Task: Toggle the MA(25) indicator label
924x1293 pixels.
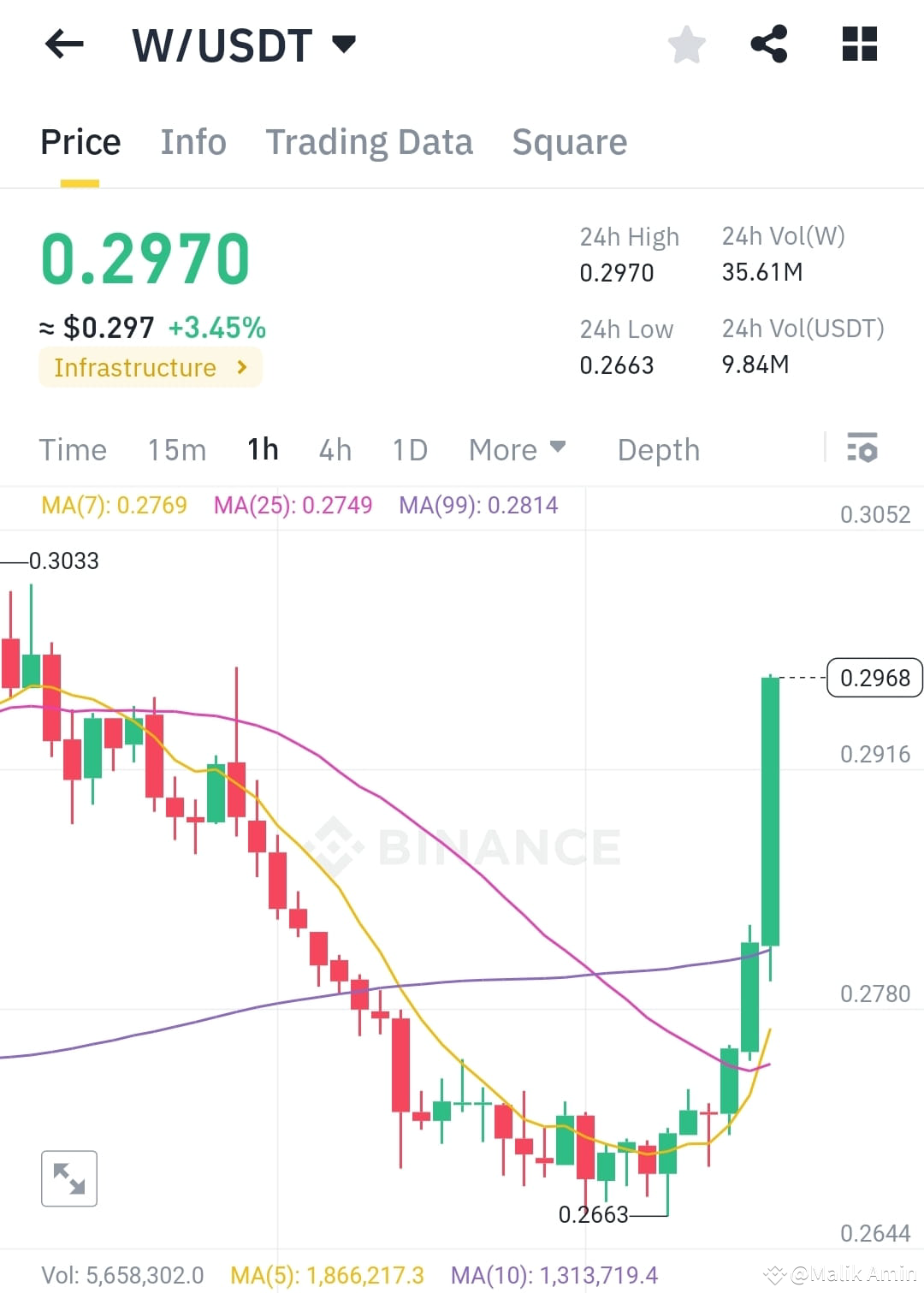Action: [293, 505]
